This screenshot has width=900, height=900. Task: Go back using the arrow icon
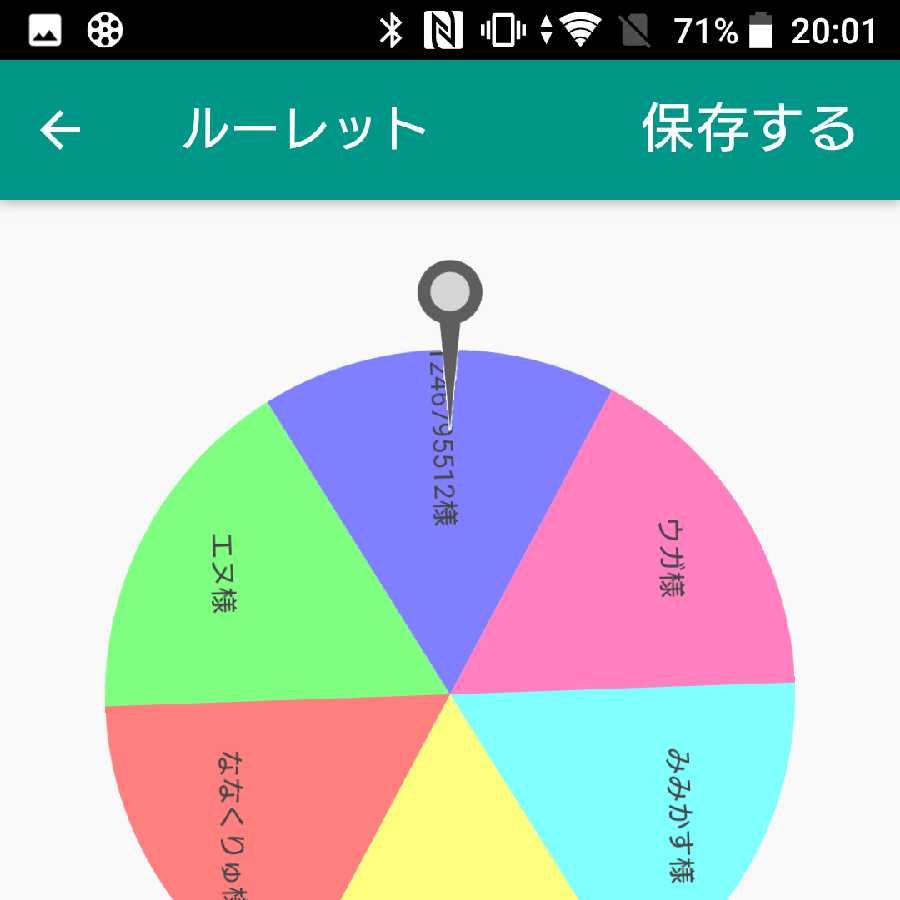(x=60, y=130)
